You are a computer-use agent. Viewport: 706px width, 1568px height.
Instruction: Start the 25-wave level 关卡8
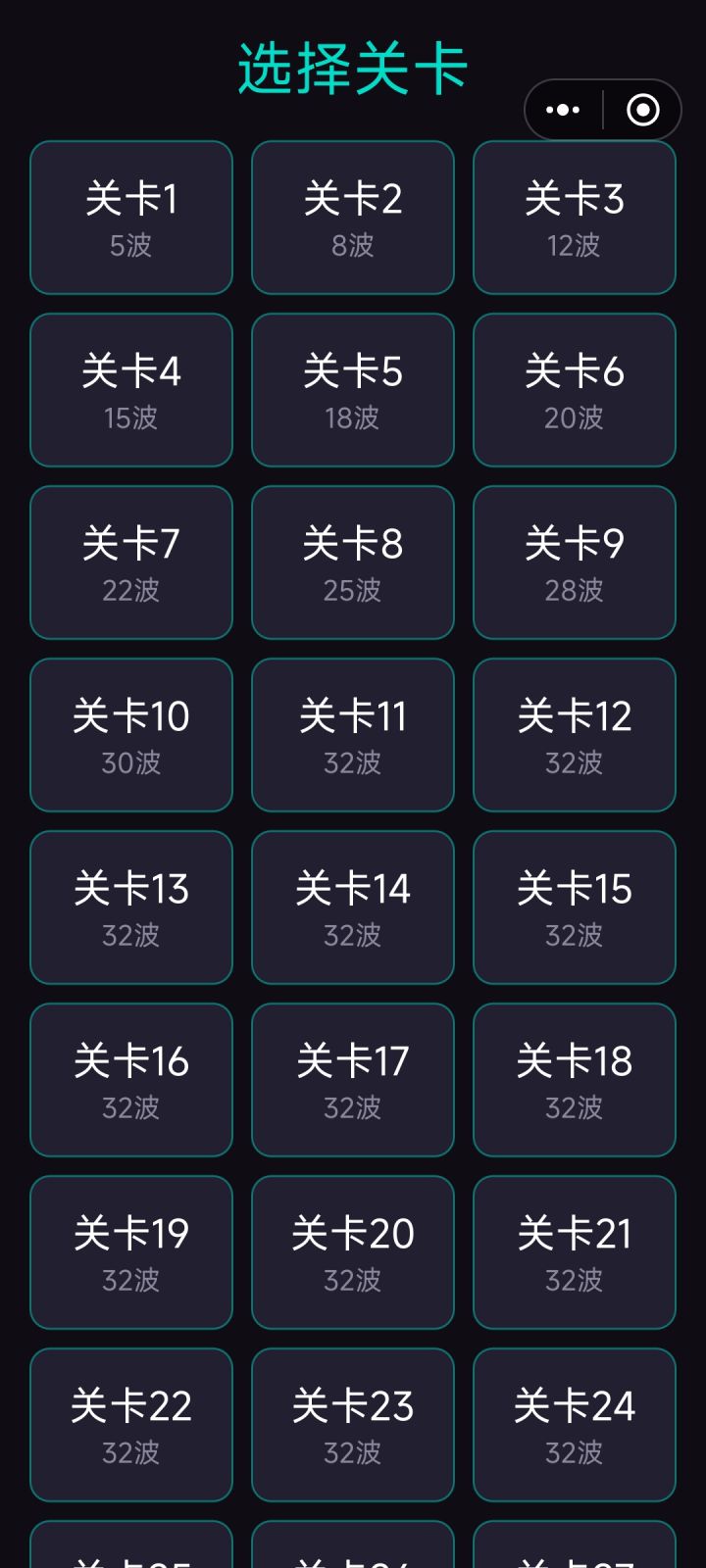coord(352,562)
